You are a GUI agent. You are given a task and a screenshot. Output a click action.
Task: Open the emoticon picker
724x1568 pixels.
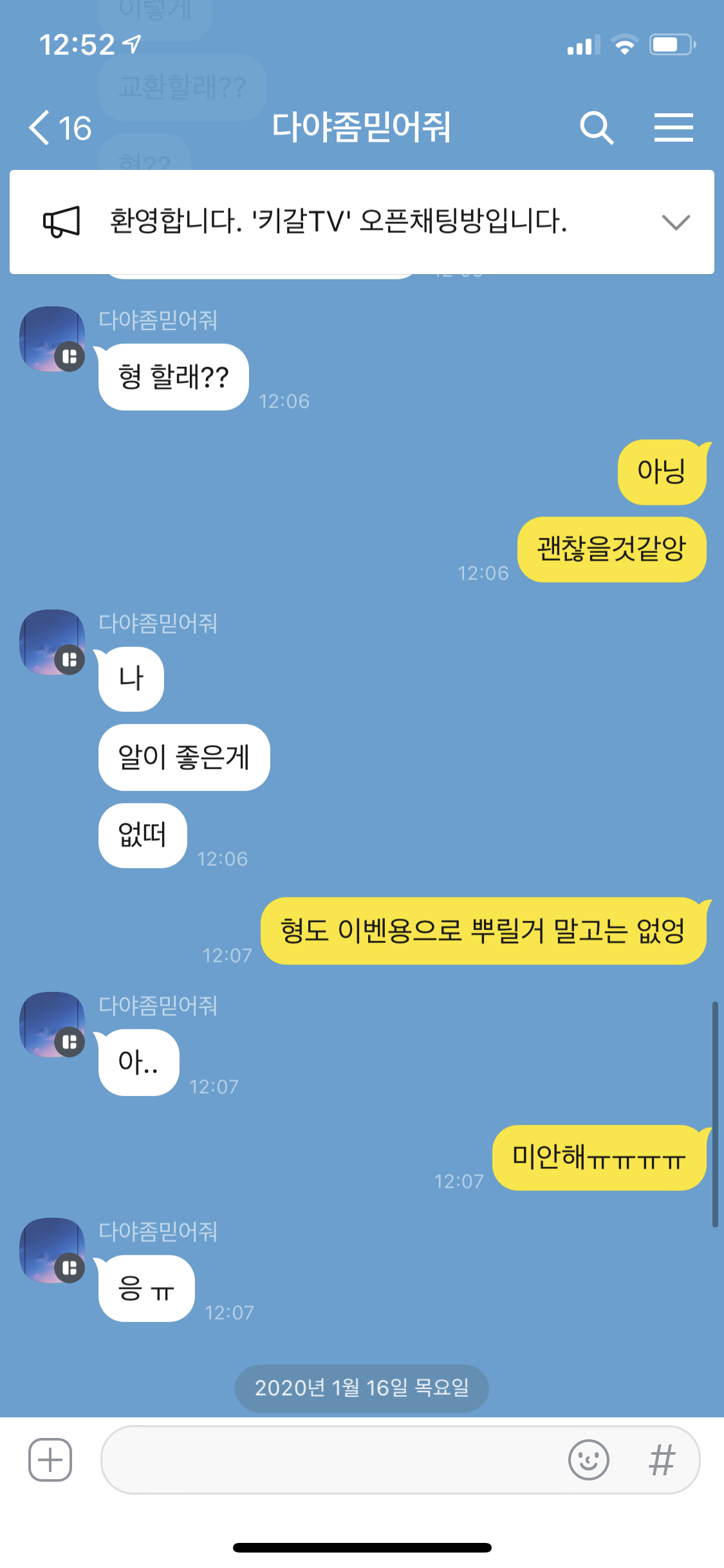(x=588, y=1459)
